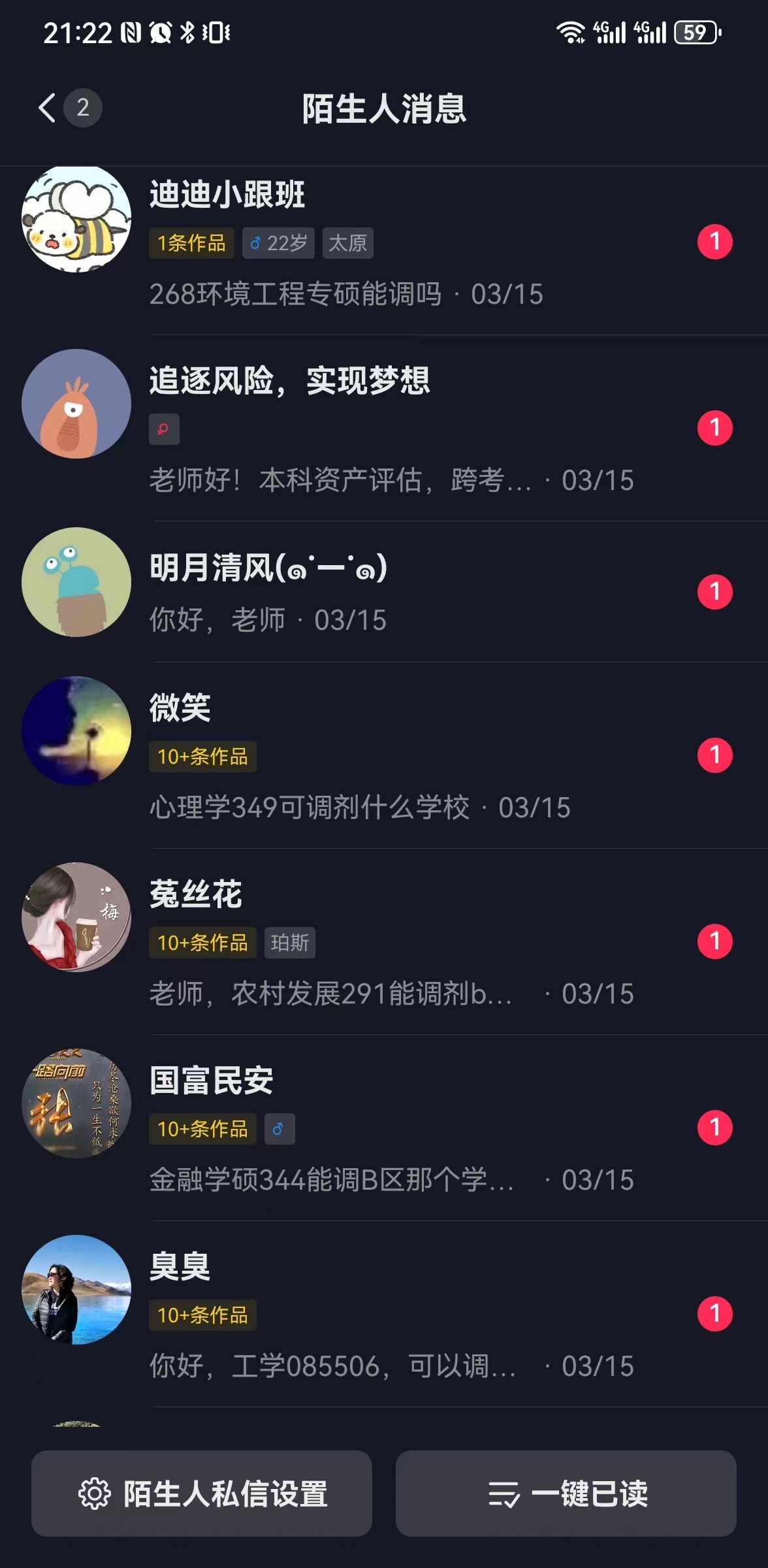Open 国富民安's avatar image
The height and width of the screenshot is (1568, 768).
coord(76,1103)
